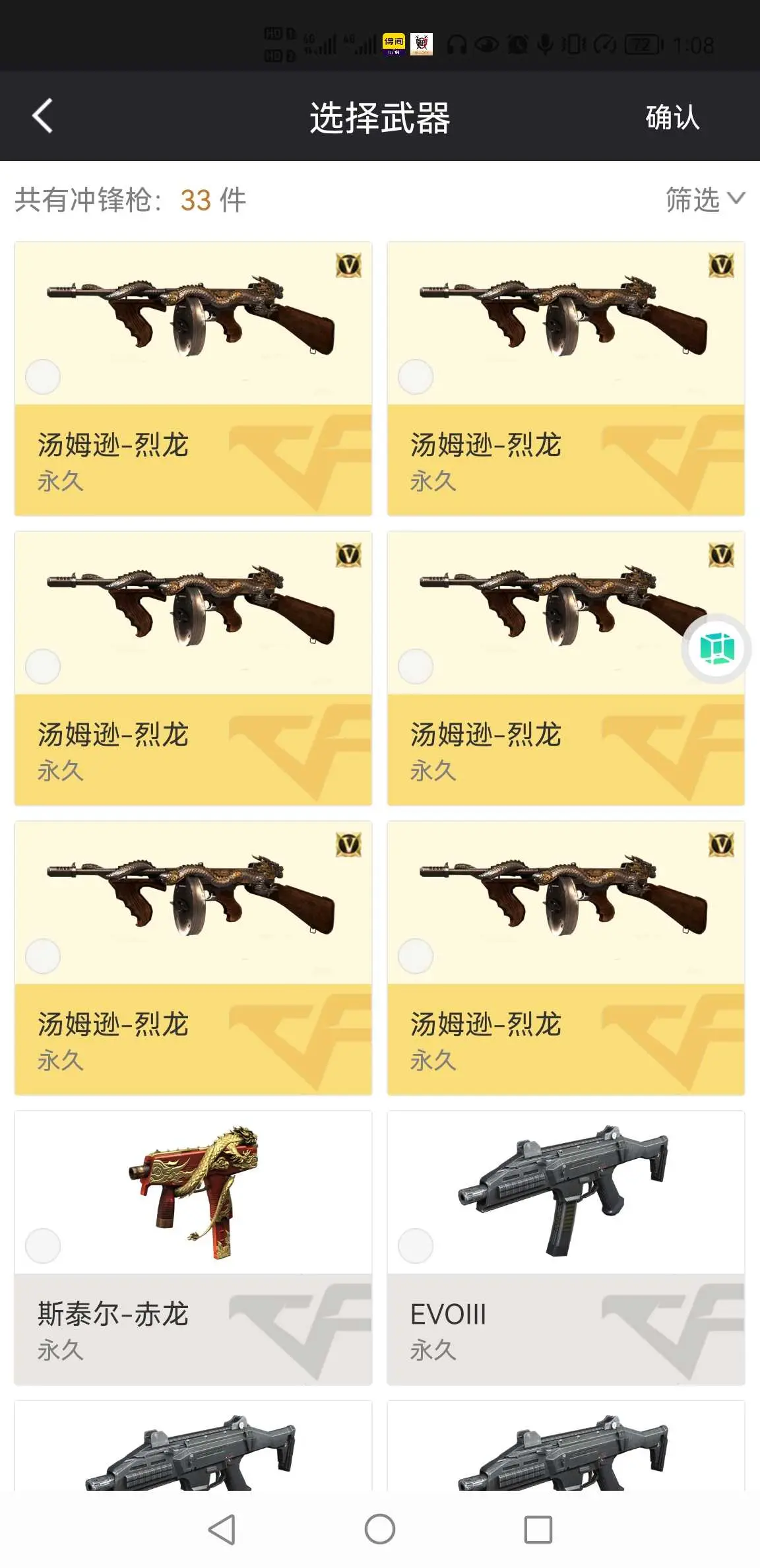
Task: Select the 斯泰尔-赤龙 weapon card
Action: pos(193,1247)
